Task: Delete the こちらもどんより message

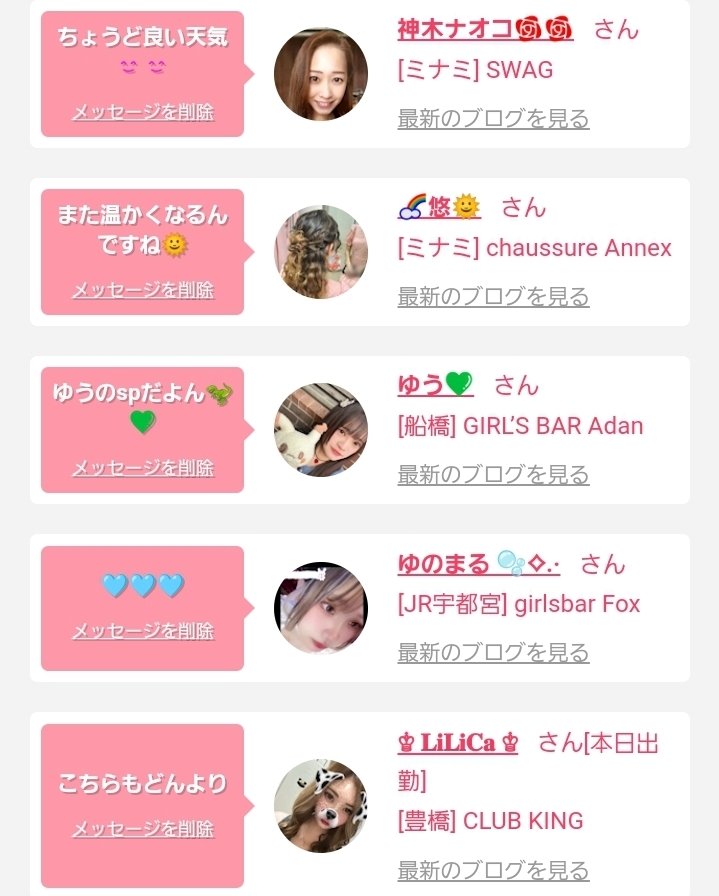Action: 142,829
